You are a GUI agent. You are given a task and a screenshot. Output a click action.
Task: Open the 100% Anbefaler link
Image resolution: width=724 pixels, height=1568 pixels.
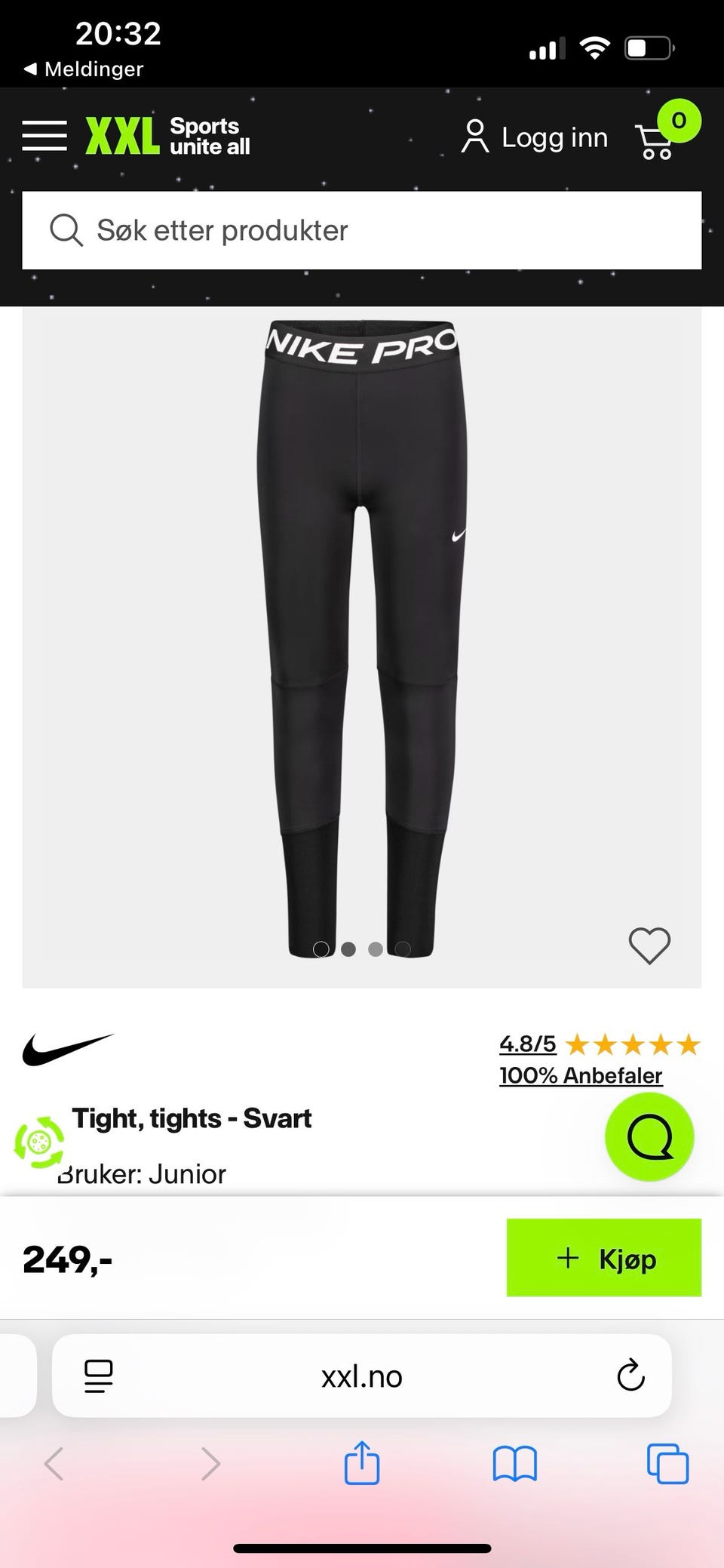point(581,1075)
